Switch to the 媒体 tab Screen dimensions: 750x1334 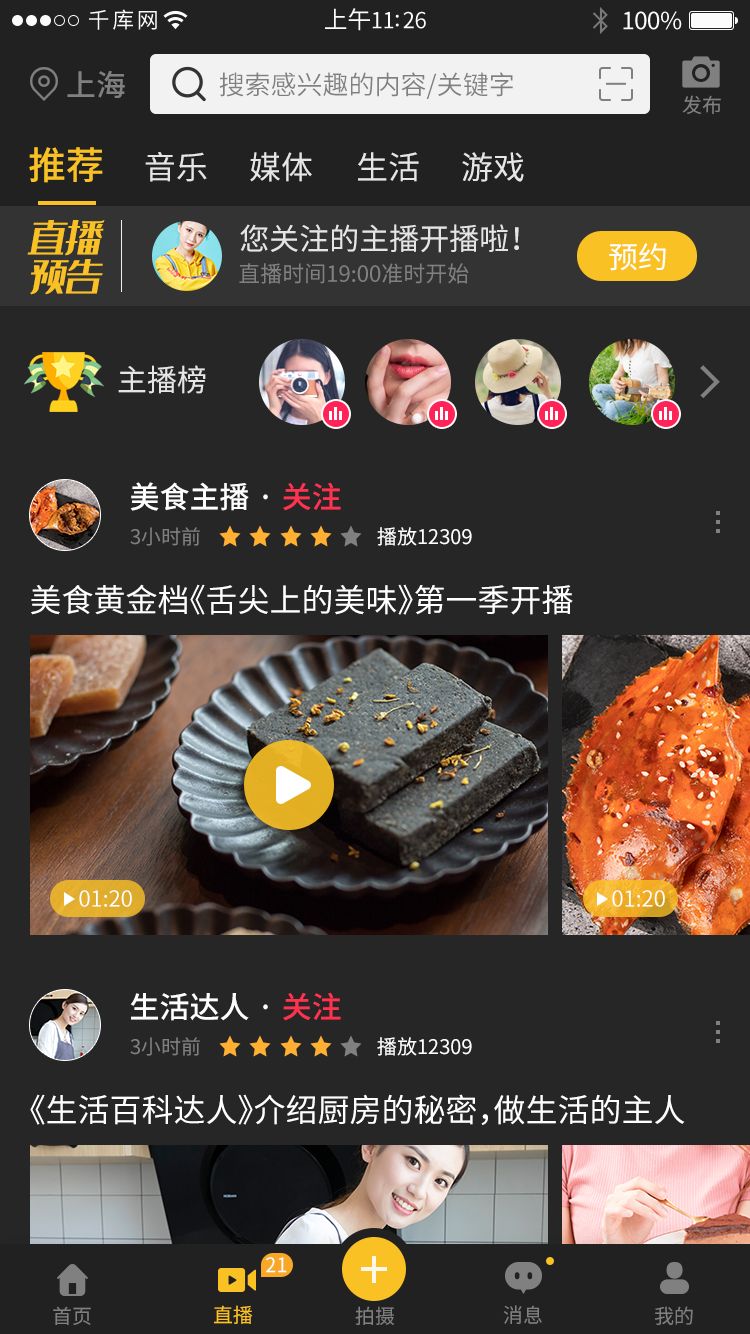[281, 167]
